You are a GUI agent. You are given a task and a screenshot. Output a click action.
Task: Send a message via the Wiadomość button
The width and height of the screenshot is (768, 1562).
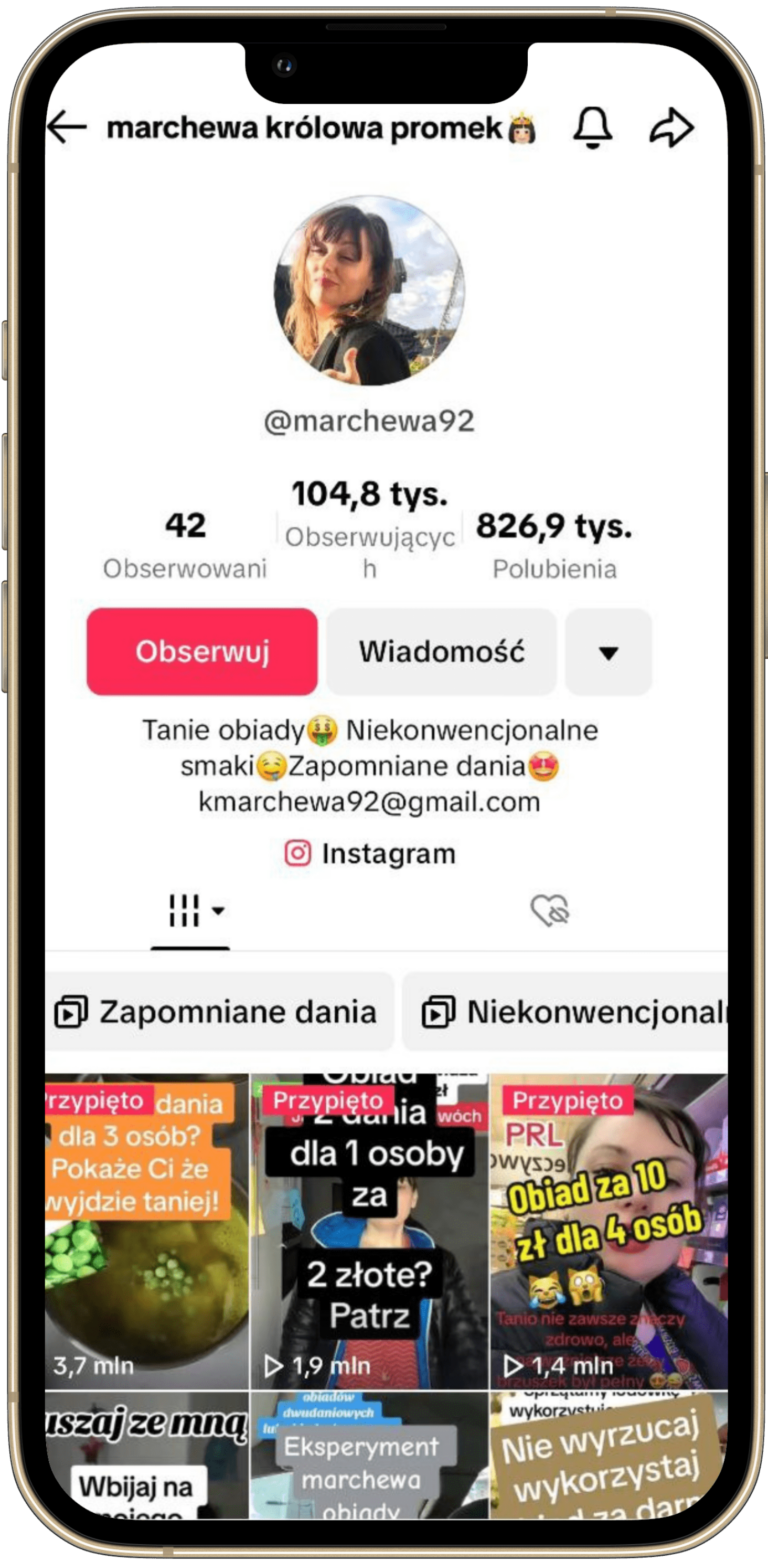click(441, 652)
